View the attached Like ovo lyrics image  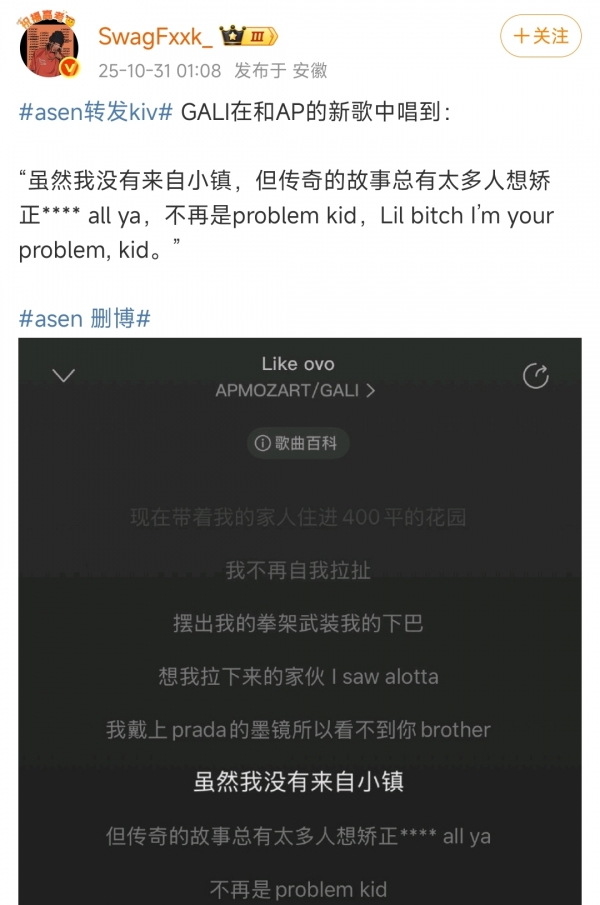299,620
